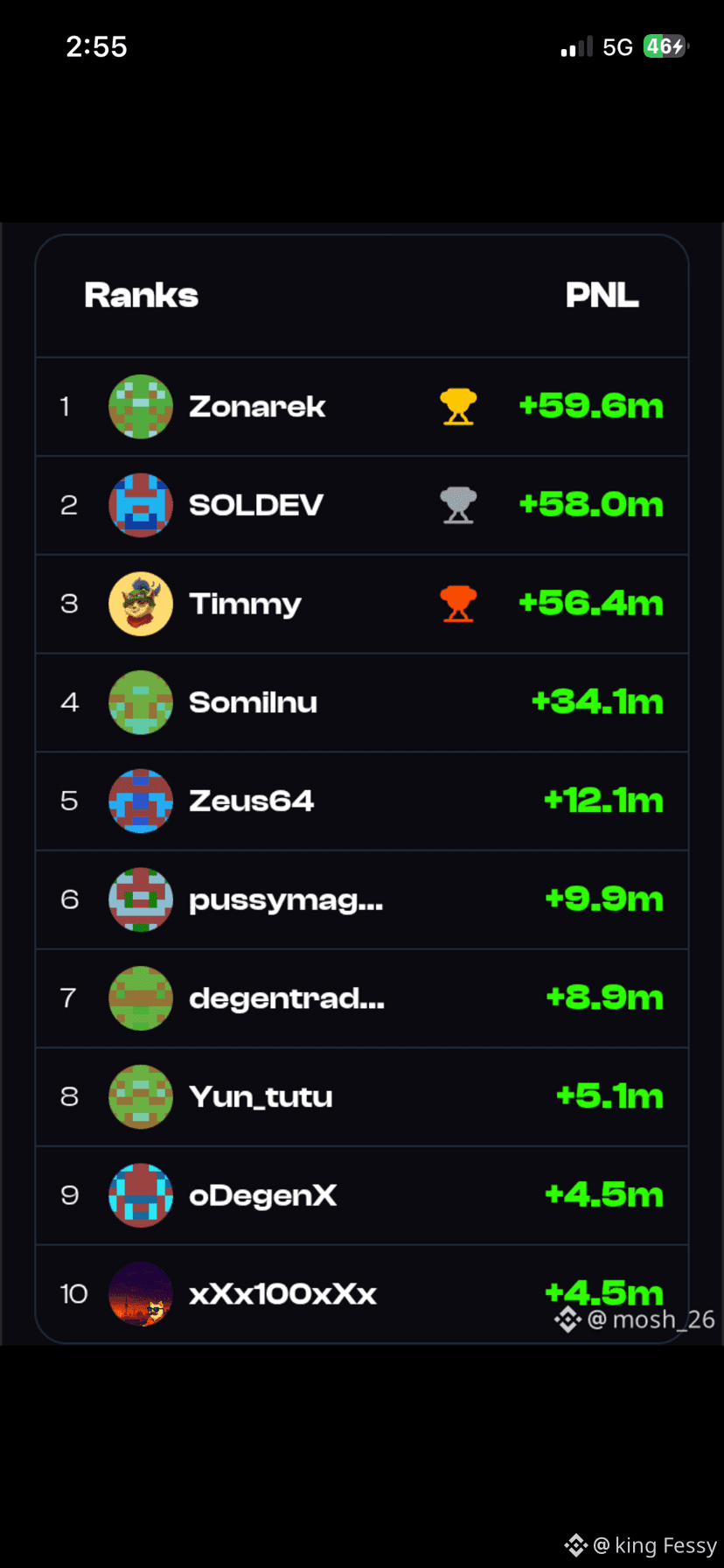This screenshot has width=724, height=1568.
Task: View Timmy's trader profile
Action: tap(245, 604)
